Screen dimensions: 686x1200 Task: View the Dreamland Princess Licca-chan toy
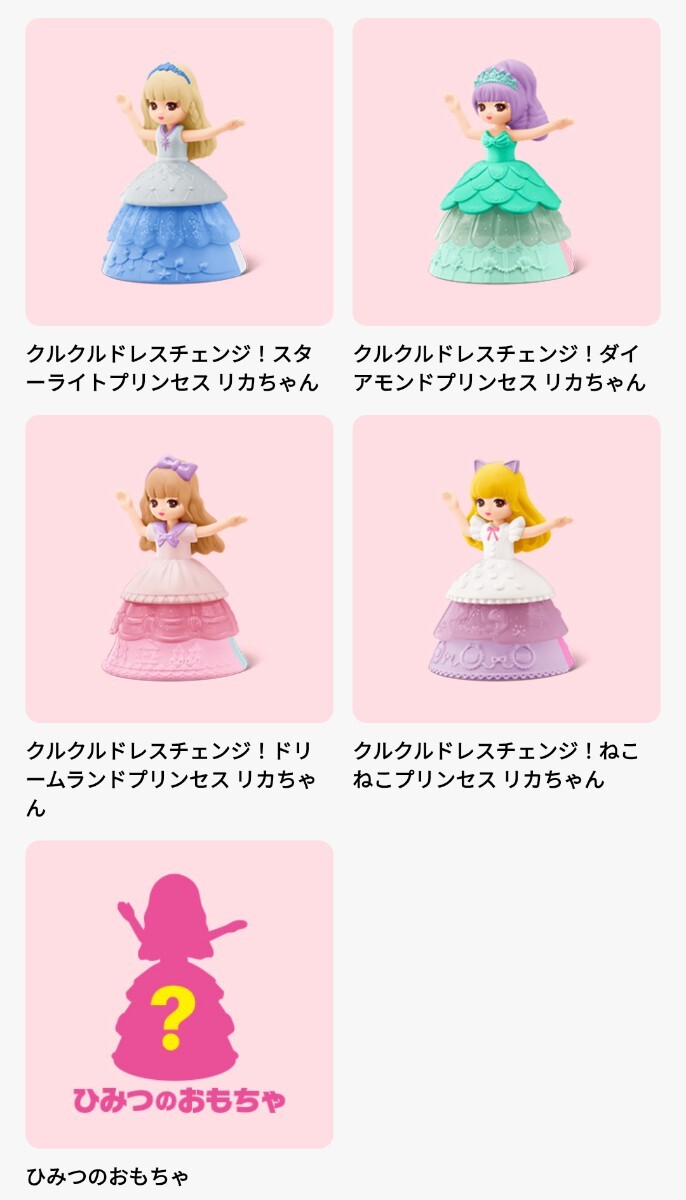point(179,569)
